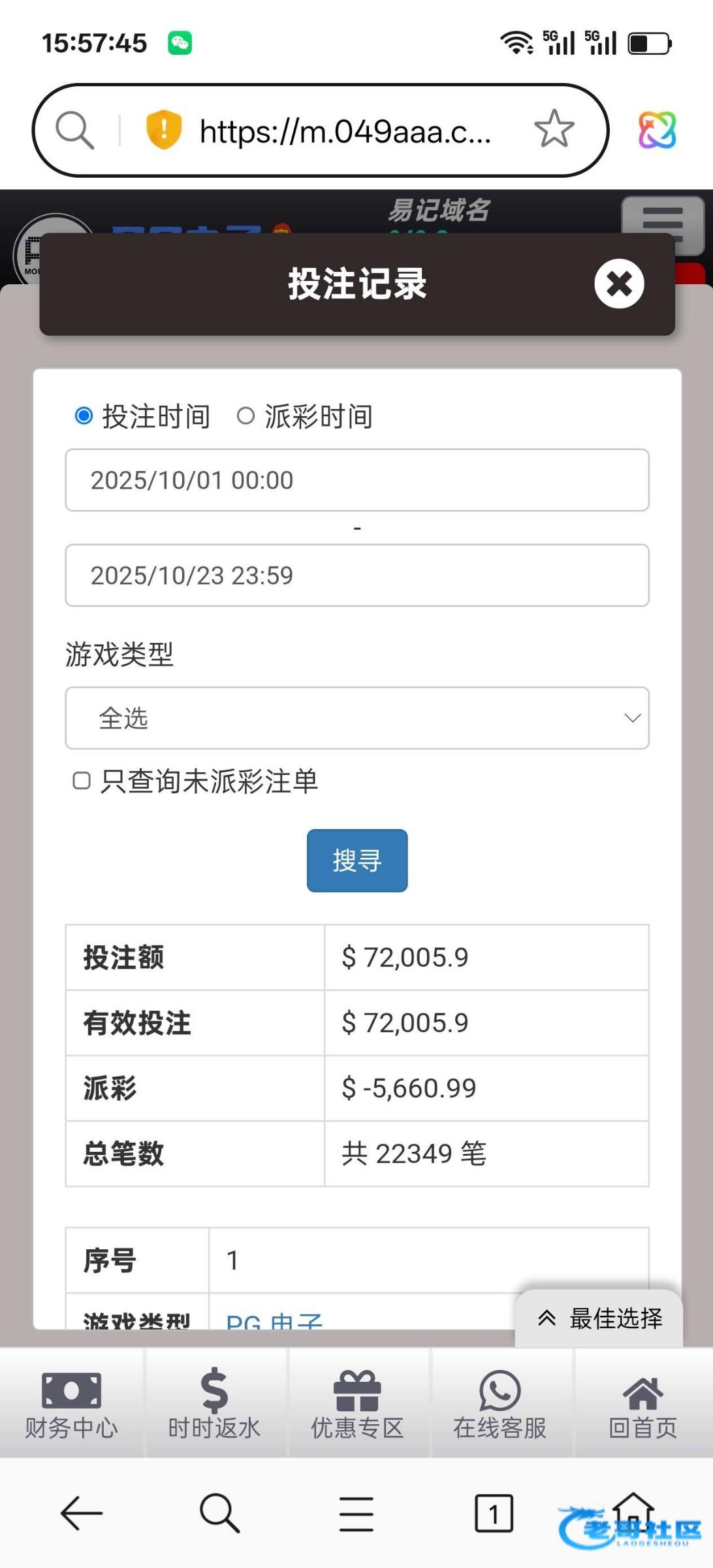Edit the end date 2025/10/23 23:59
The width and height of the screenshot is (713, 1568).
(356, 576)
